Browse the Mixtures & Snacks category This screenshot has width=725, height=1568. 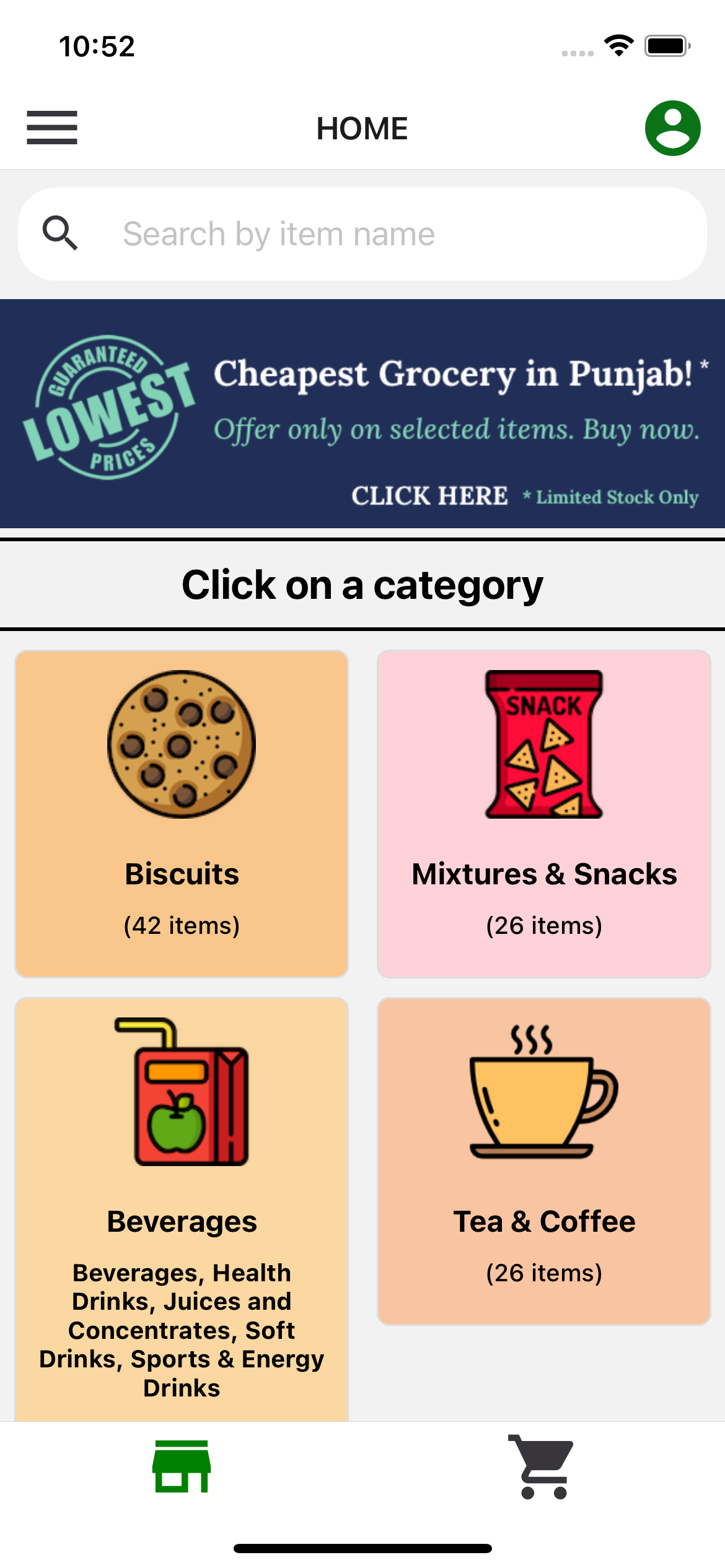tap(543, 814)
